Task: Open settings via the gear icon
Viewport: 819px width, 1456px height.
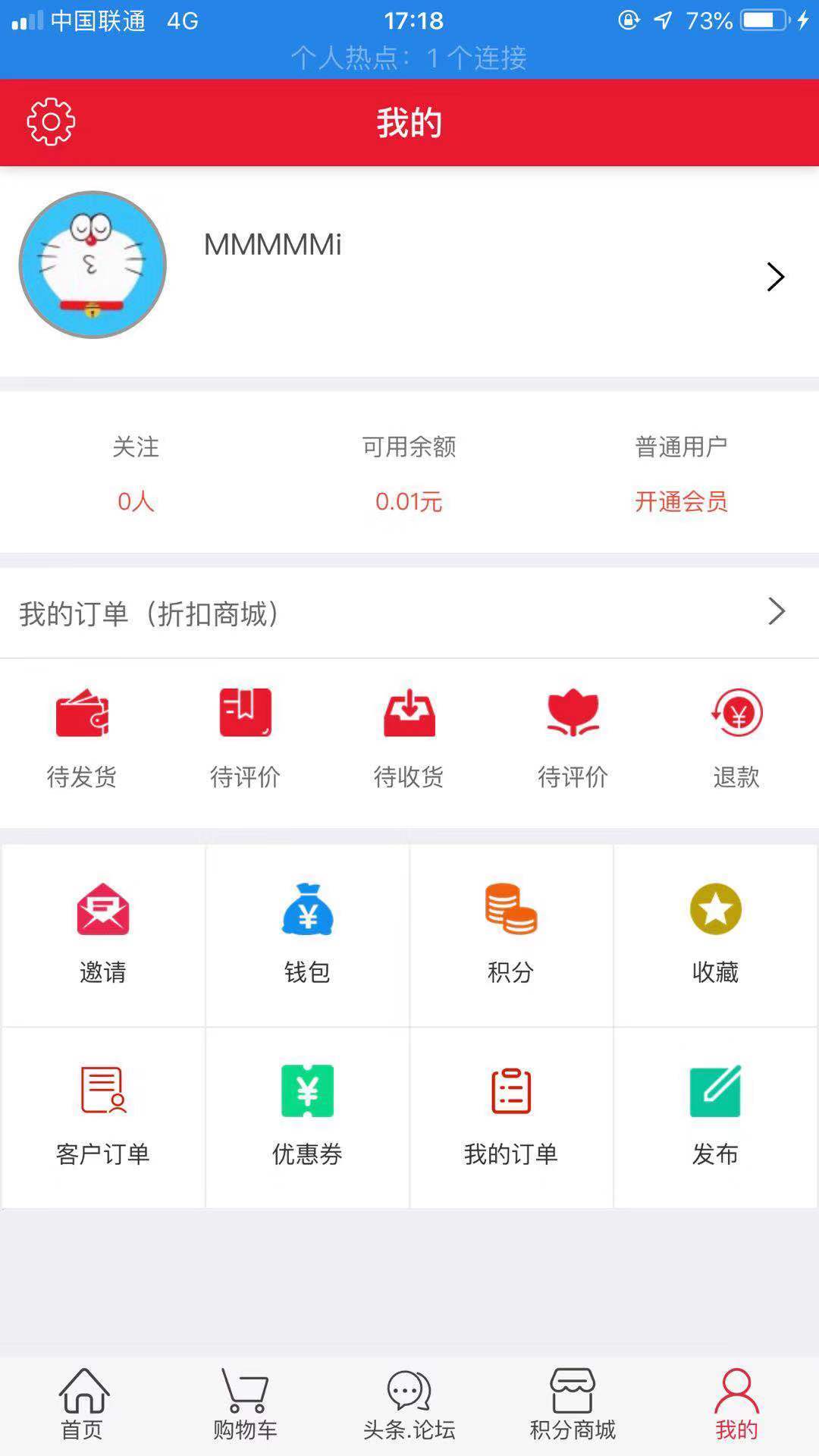Action: 49,121
